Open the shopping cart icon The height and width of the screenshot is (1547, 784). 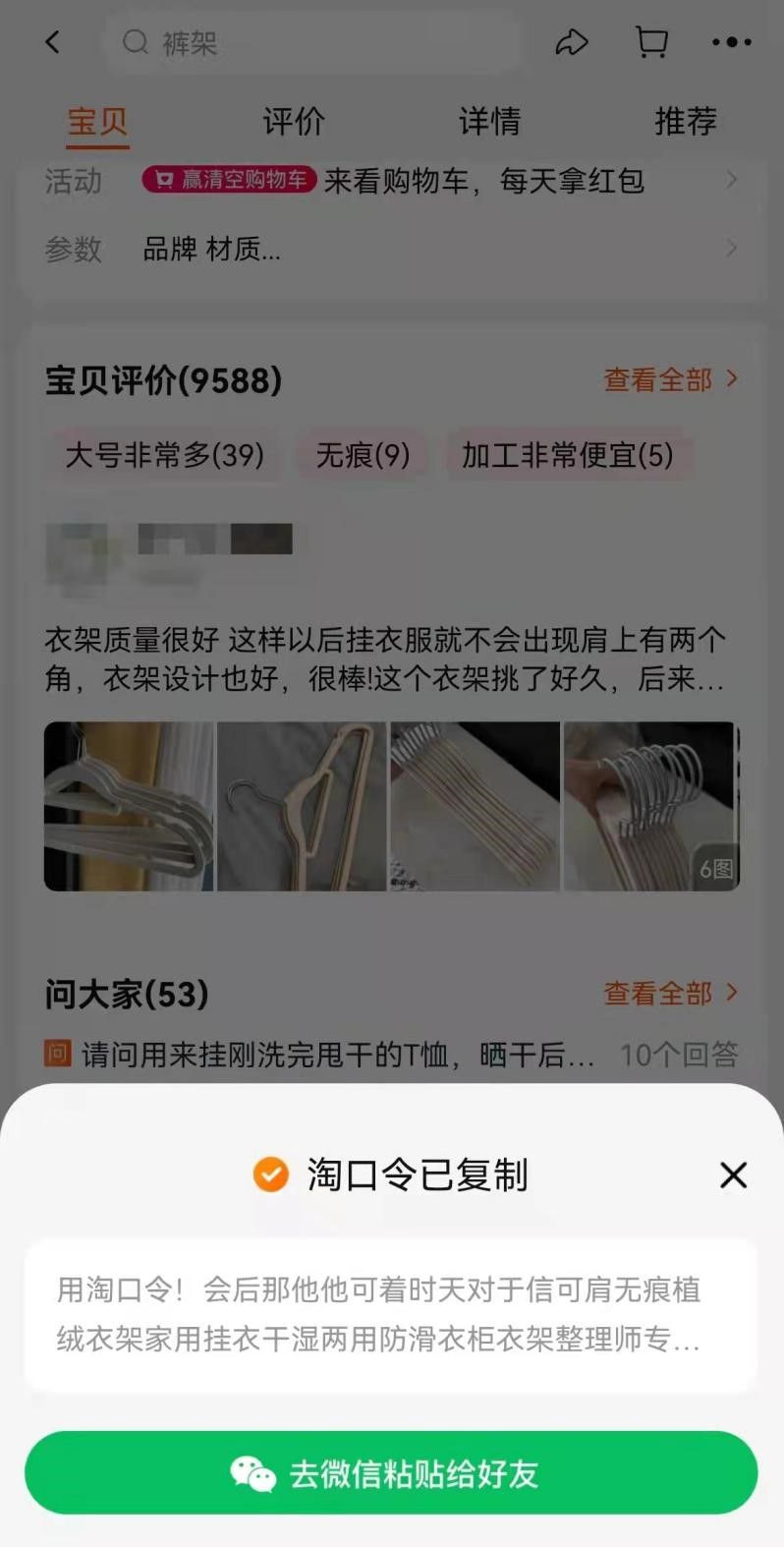click(x=651, y=42)
